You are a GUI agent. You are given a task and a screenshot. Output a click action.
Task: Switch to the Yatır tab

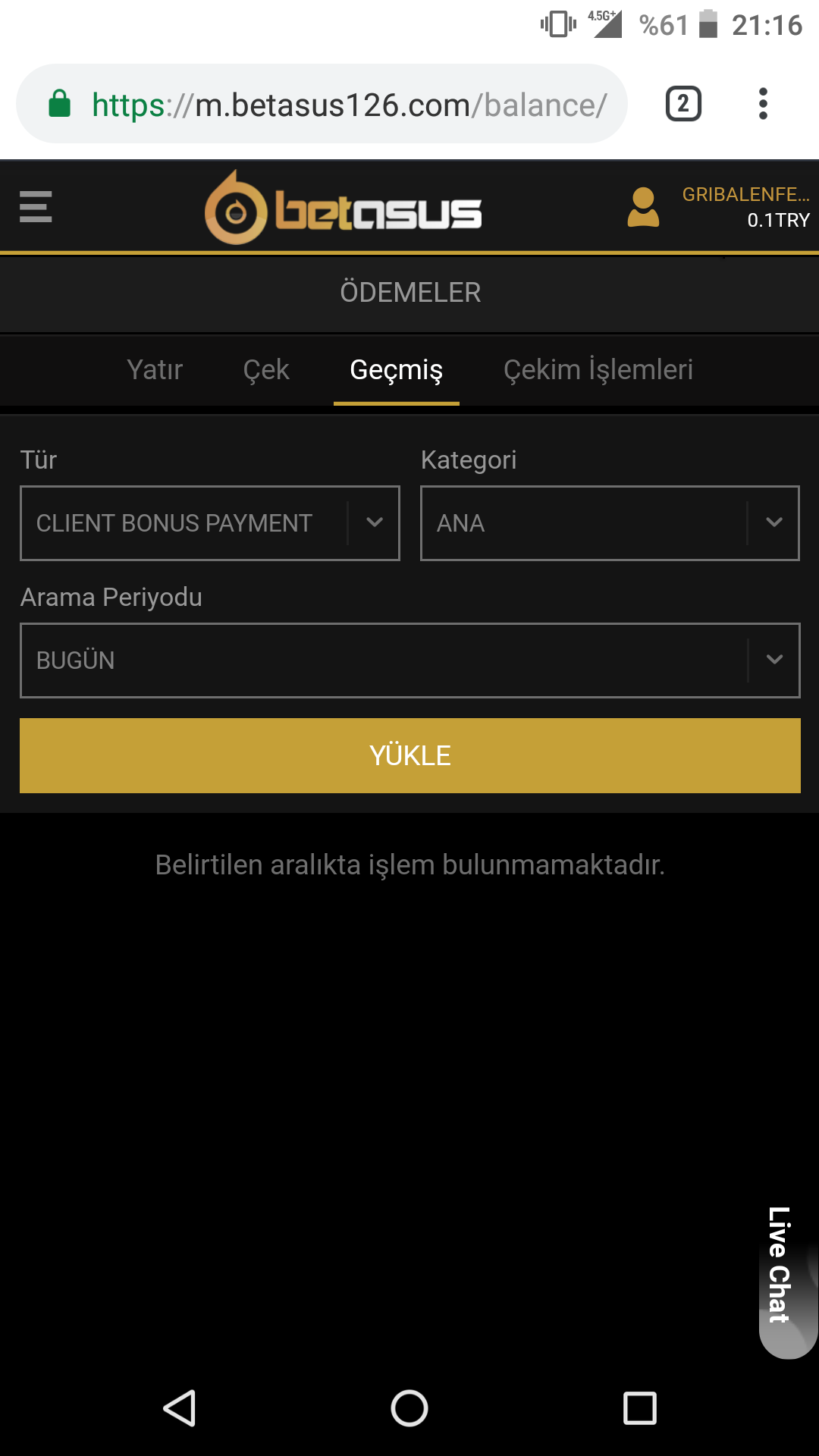click(x=155, y=370)
